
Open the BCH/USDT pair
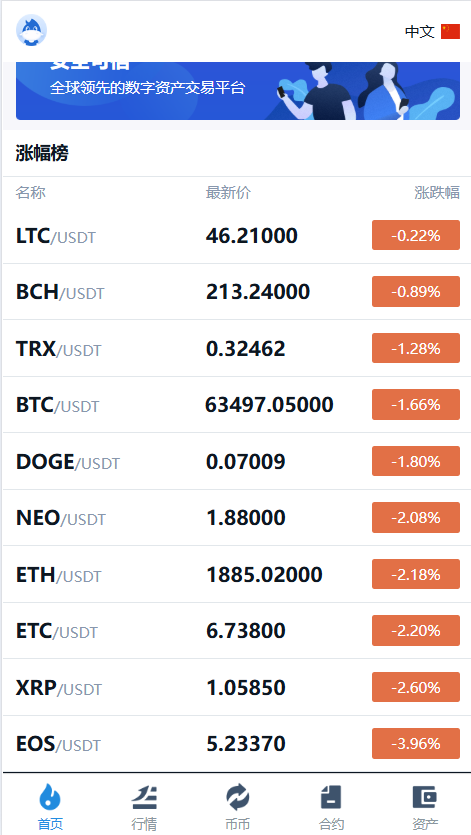coord(237,292)
